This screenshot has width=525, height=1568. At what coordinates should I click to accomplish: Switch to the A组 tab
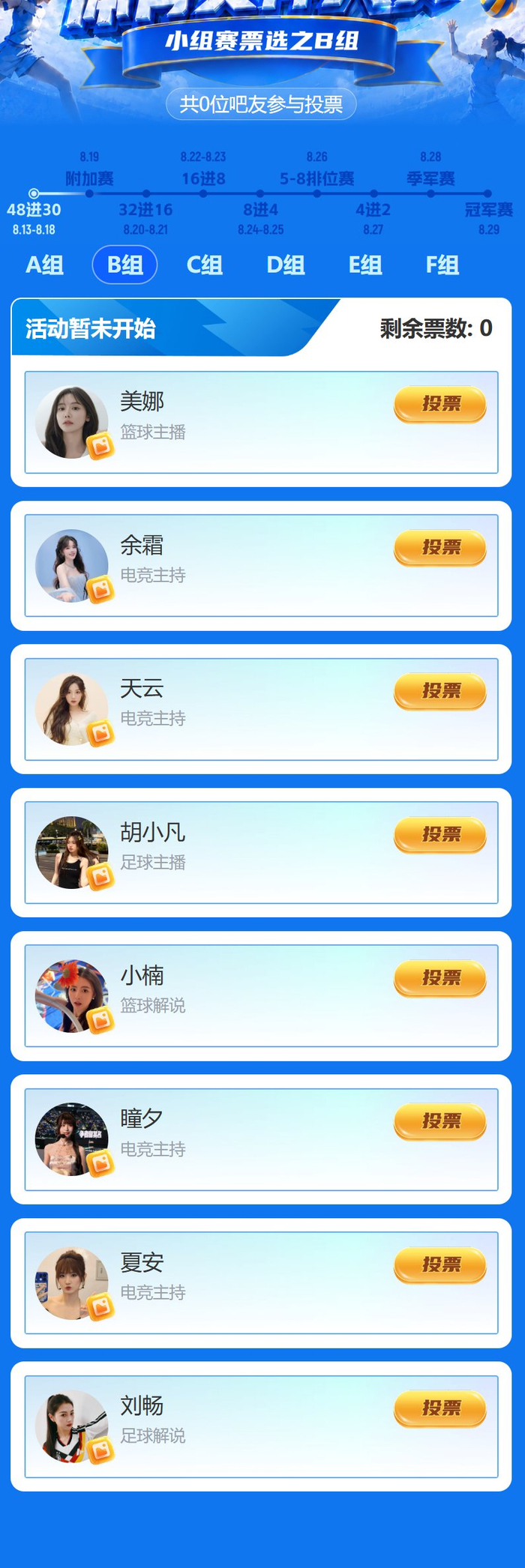45,265
